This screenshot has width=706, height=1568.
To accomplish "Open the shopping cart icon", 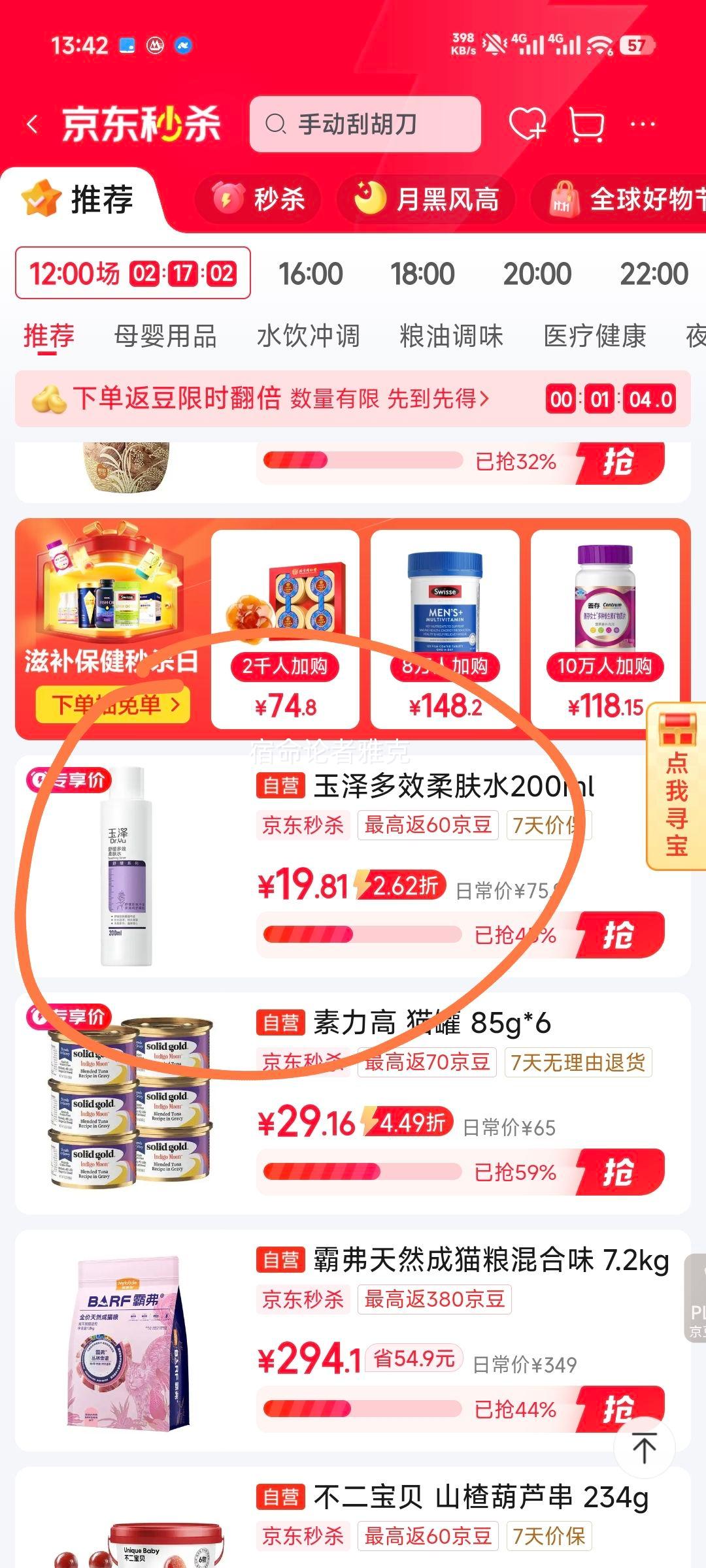I will tap(586, 124).
